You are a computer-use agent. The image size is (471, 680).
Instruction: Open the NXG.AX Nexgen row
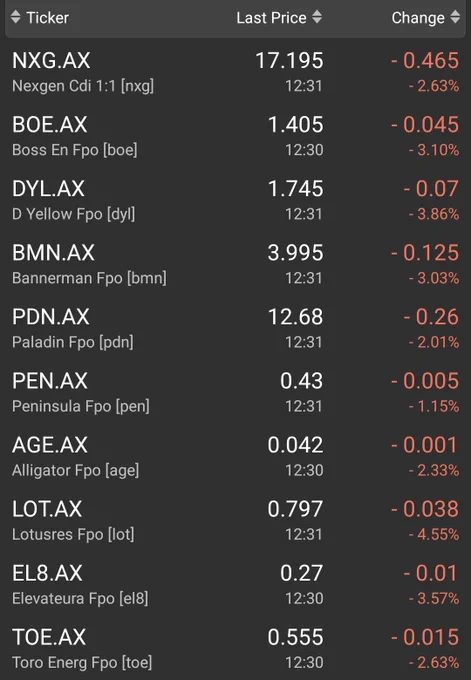pos(236,72)
